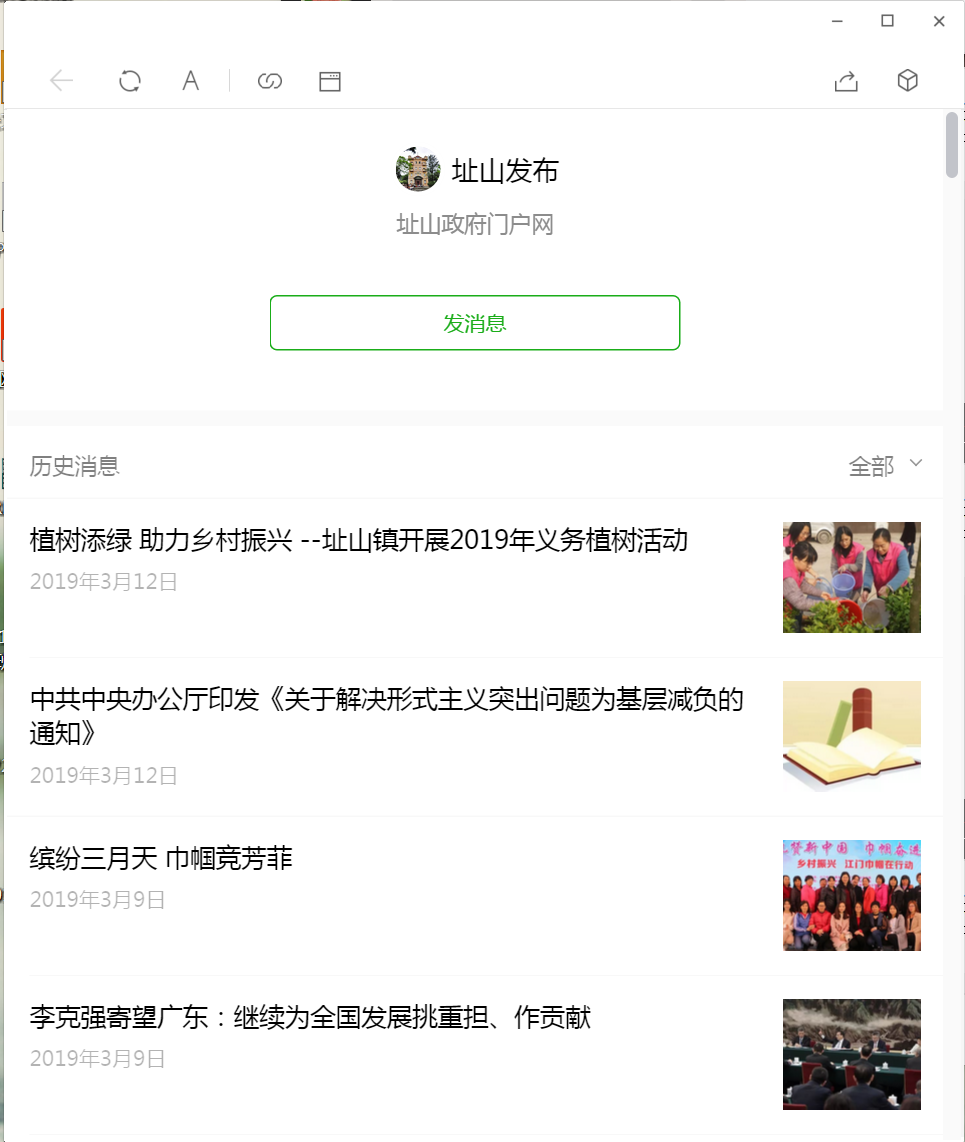Refresh the page with the reload icon

pos(130,81)
